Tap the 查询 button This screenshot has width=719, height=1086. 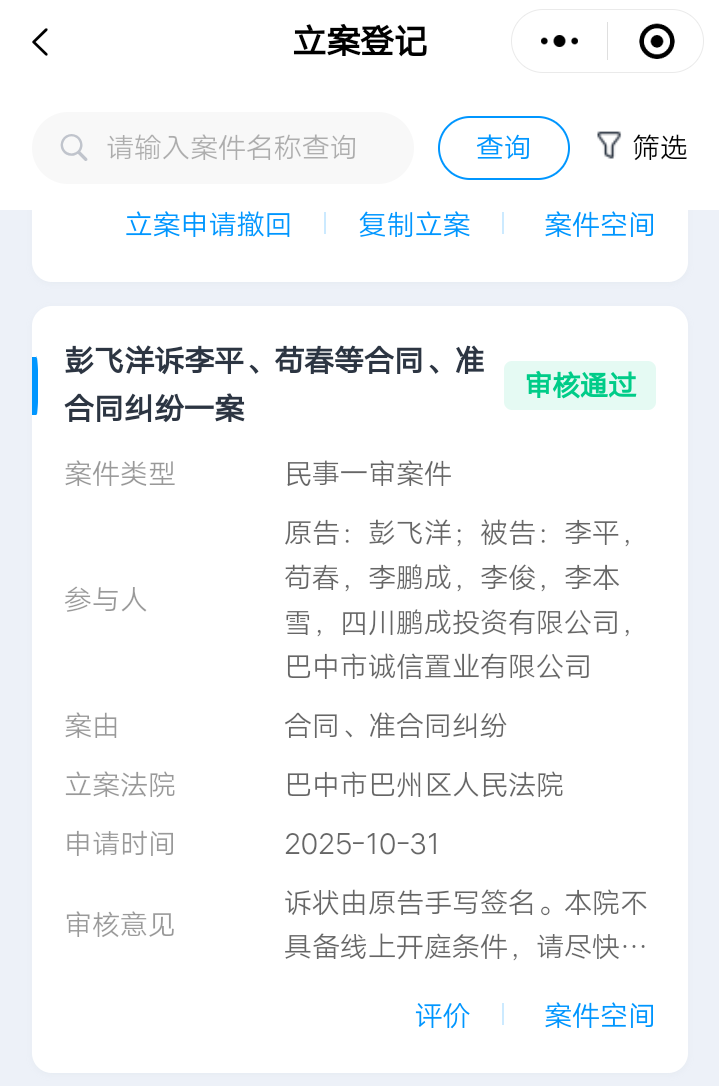[503, 148]
